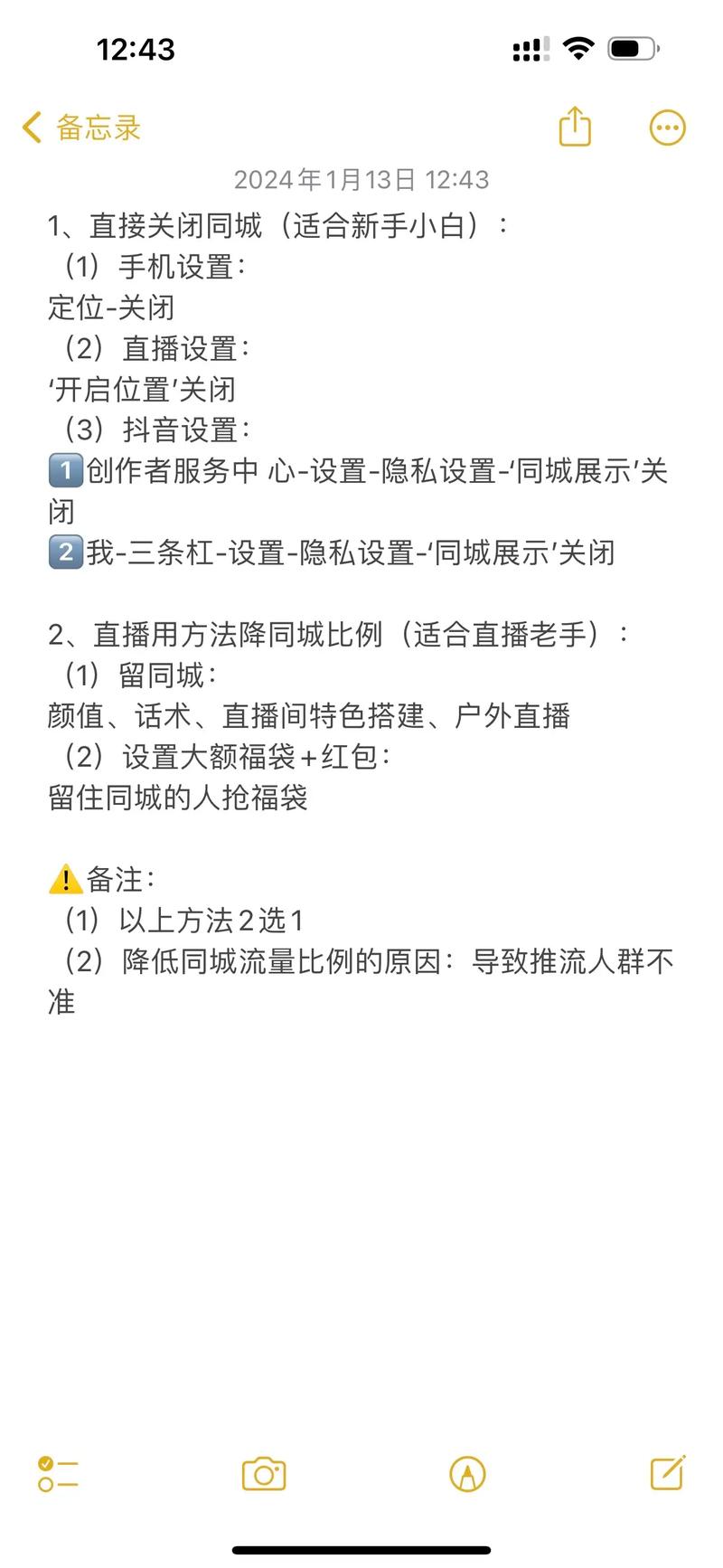Tap the checklist icon in bottom toolbar
Screen dimensions: 723x1568
point(59,1473)
